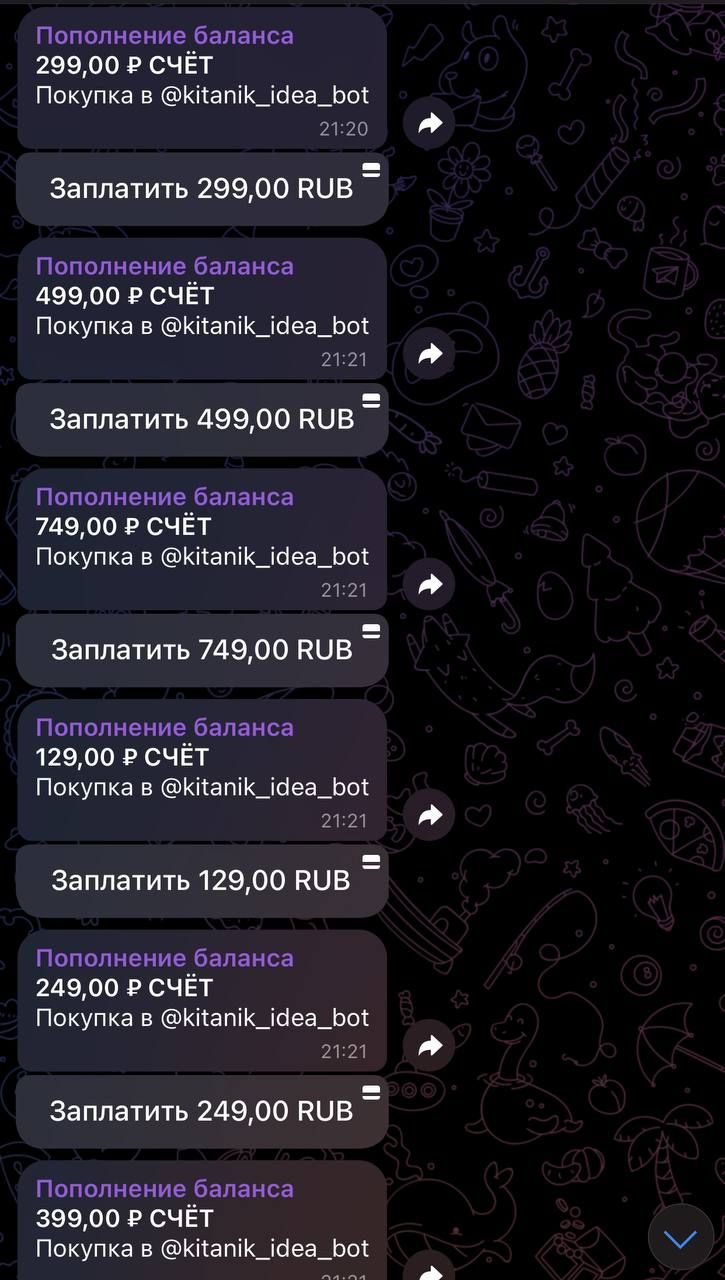This screenshot has height=1280, width=725.
Task: Select the Пополнение баланса title in the 399,00 ₽ message
Action: pos(166,1187)
